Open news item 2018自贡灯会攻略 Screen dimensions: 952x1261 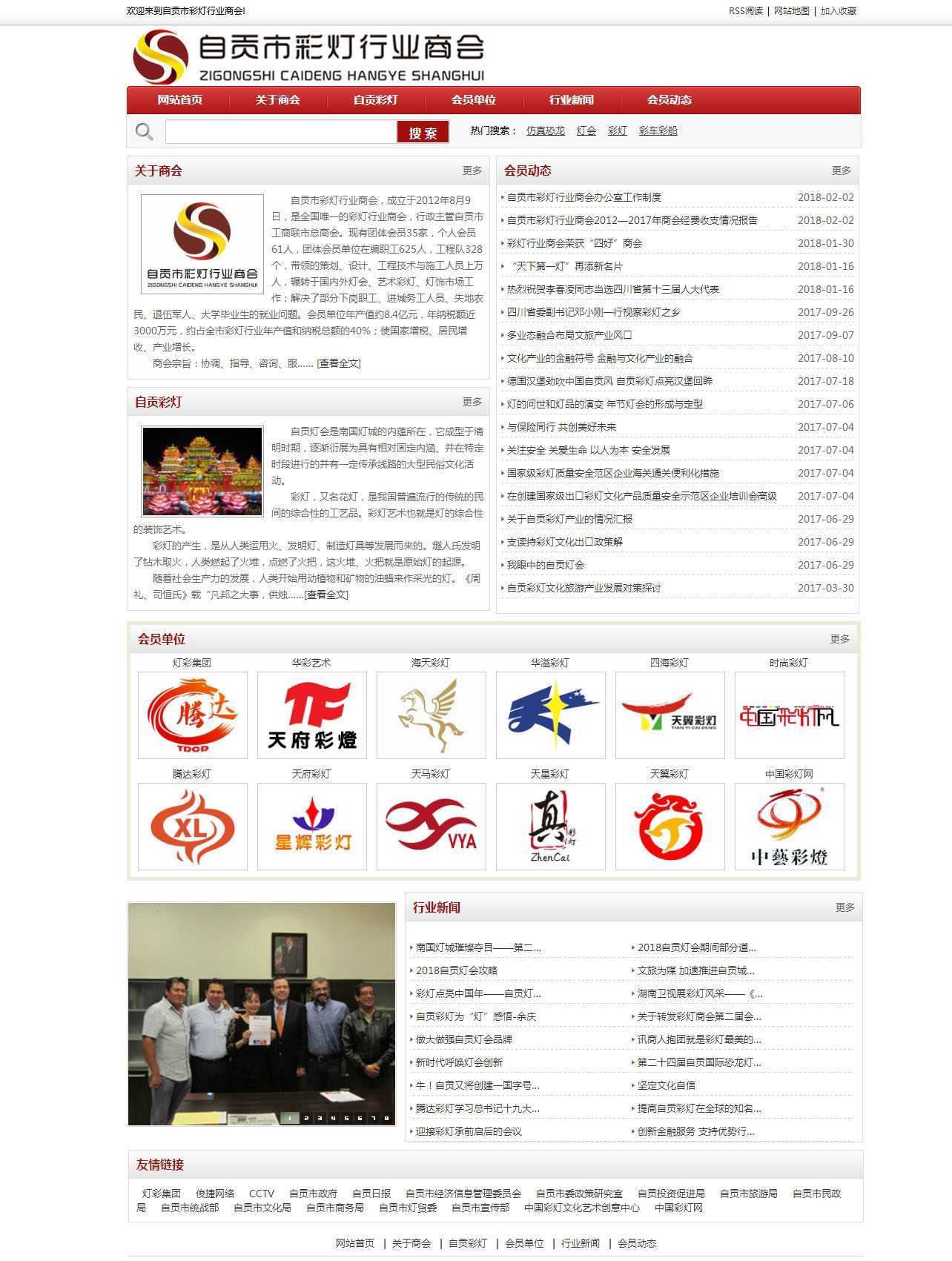pyautogui.click(x=456, y=970)
